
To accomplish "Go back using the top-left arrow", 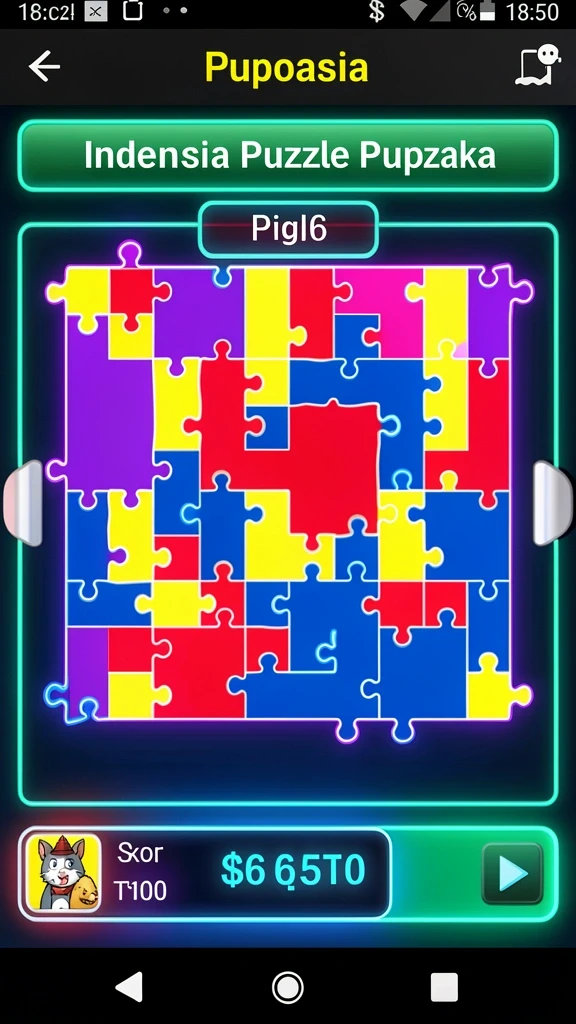I will pos(44,67).
